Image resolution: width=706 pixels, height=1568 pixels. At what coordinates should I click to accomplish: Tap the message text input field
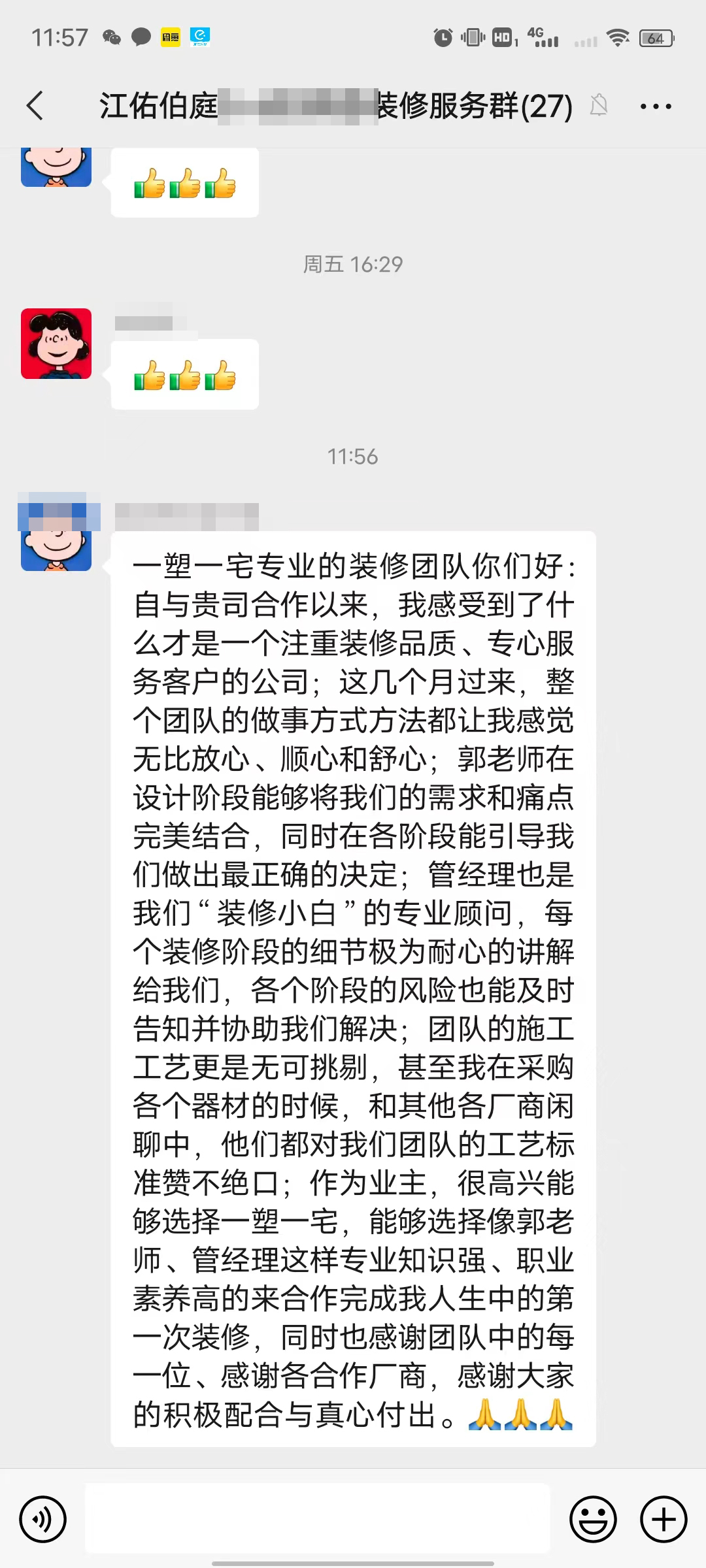coord(318,1518)
